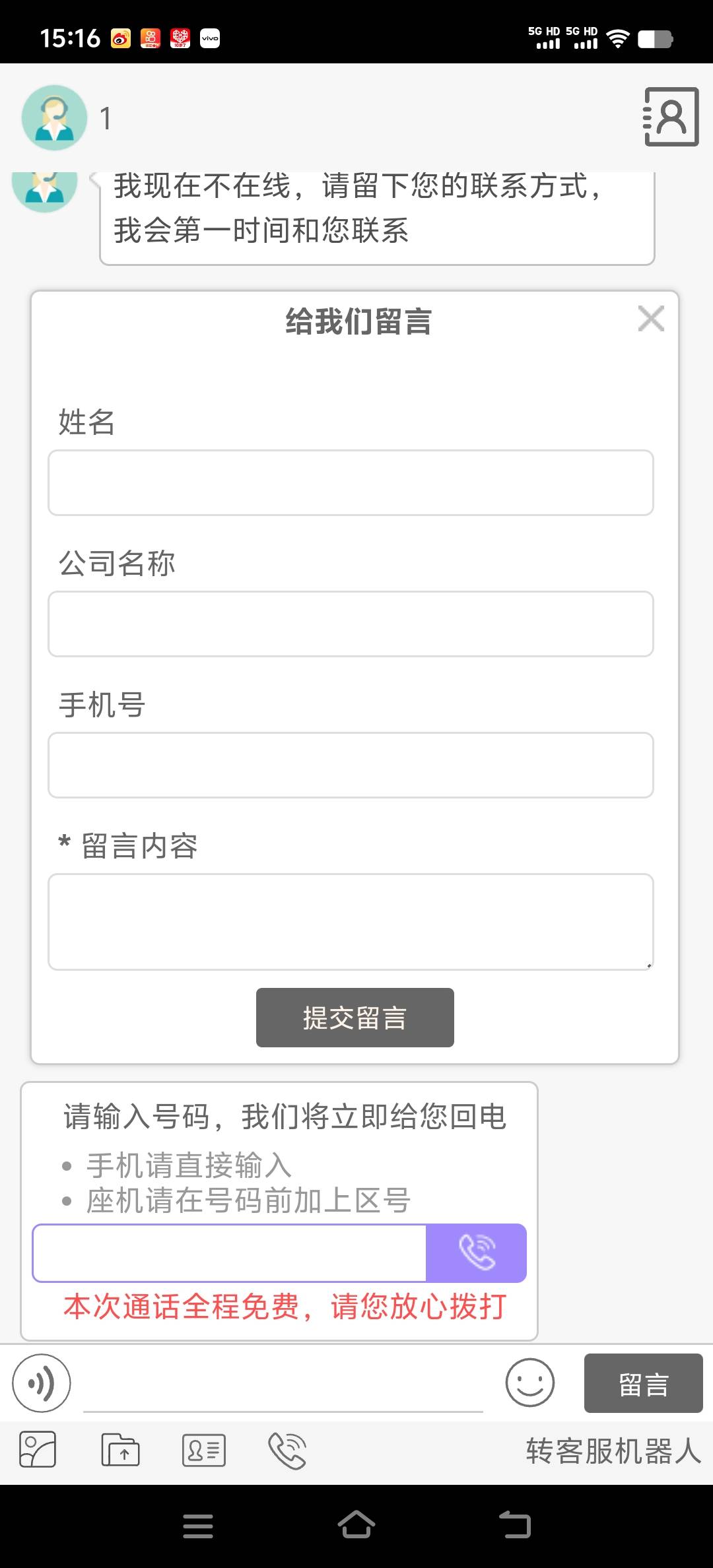This screenshot has width=713, height=1568.
Task: Click the 留言内容 message textarea
Action: click(x=350, y=921)
